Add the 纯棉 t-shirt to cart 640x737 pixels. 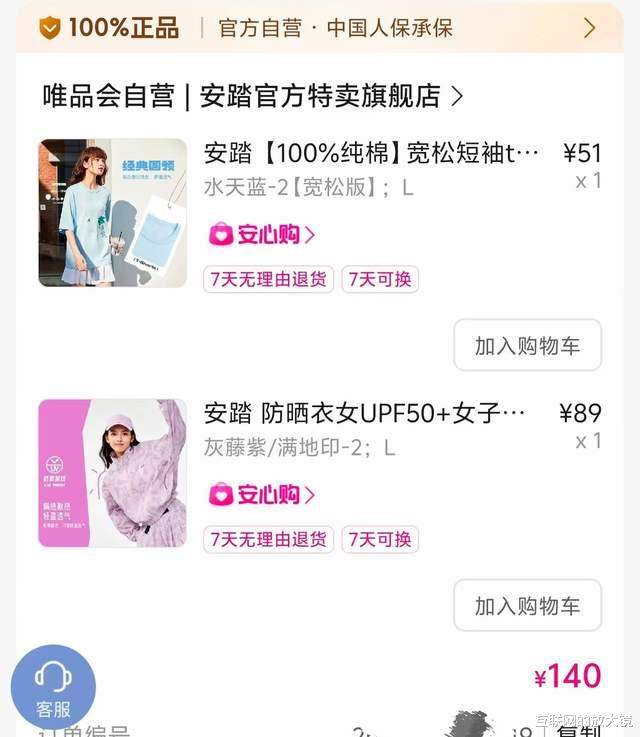[527, 345]
